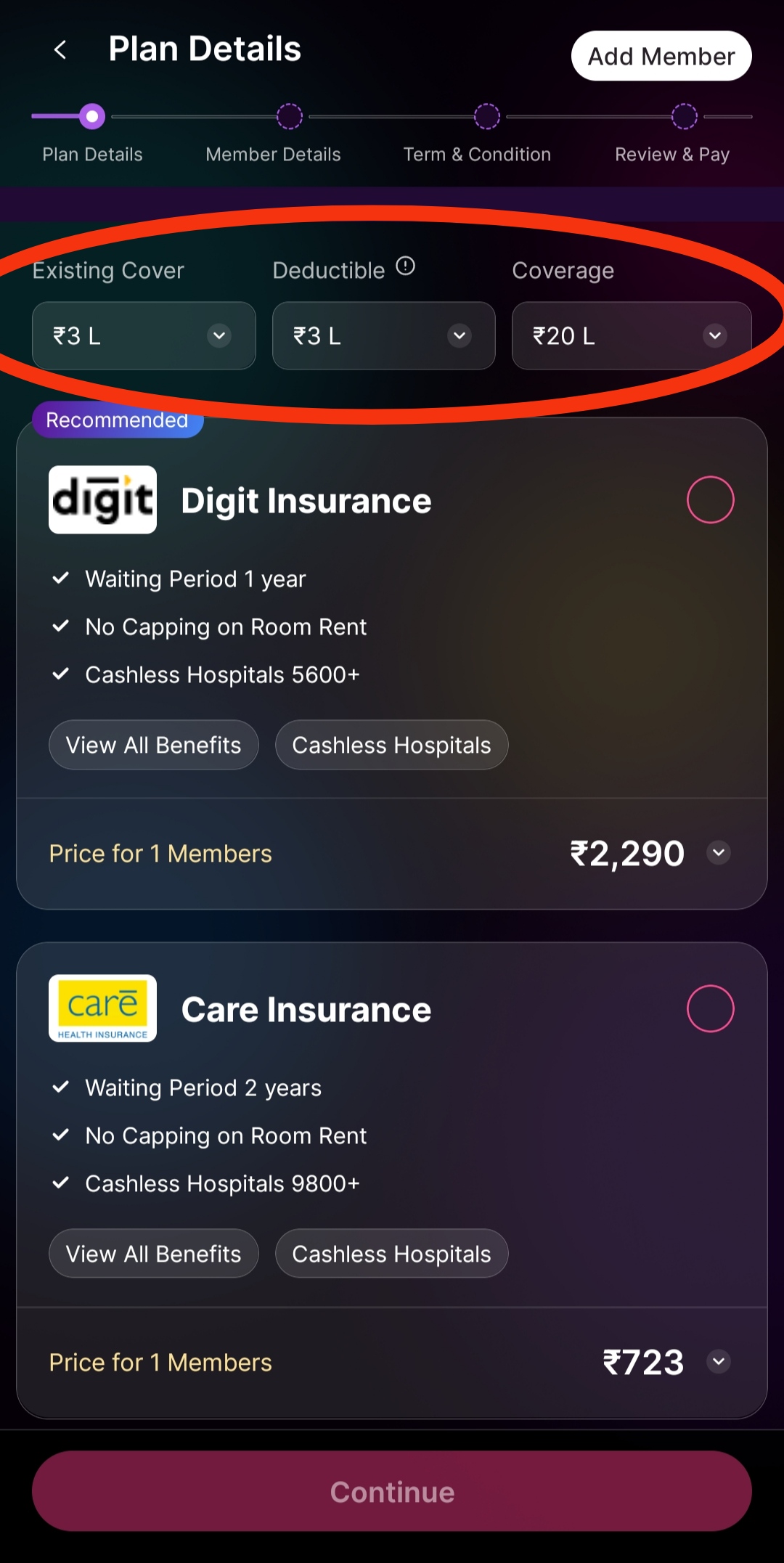The height and width of the screenshot is (1563, 784).
Task: Show Deductible info tooltip
Action: [406, 266]
